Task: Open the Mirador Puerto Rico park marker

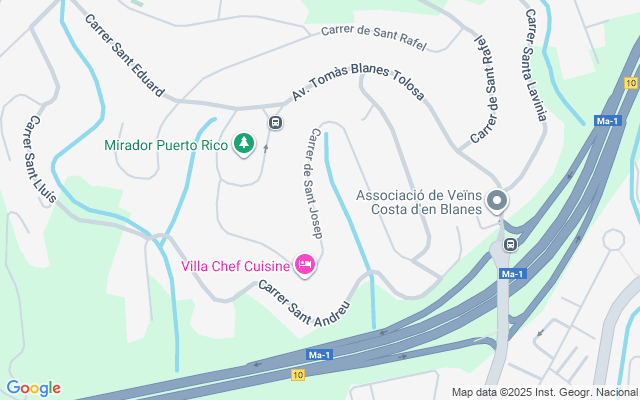Action: click(243, 145)
